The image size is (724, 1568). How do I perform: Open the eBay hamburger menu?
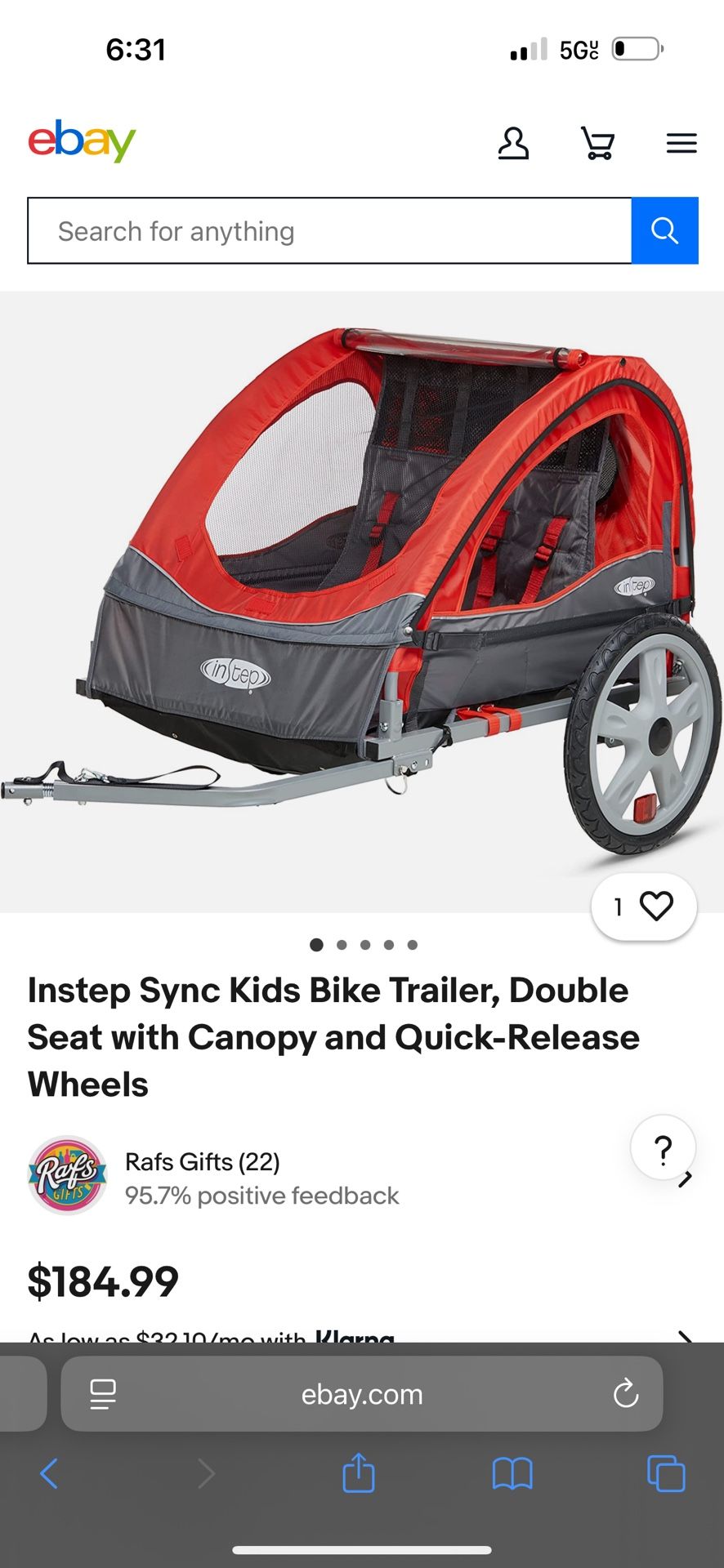pyautogui.click(x=681, y=142)
